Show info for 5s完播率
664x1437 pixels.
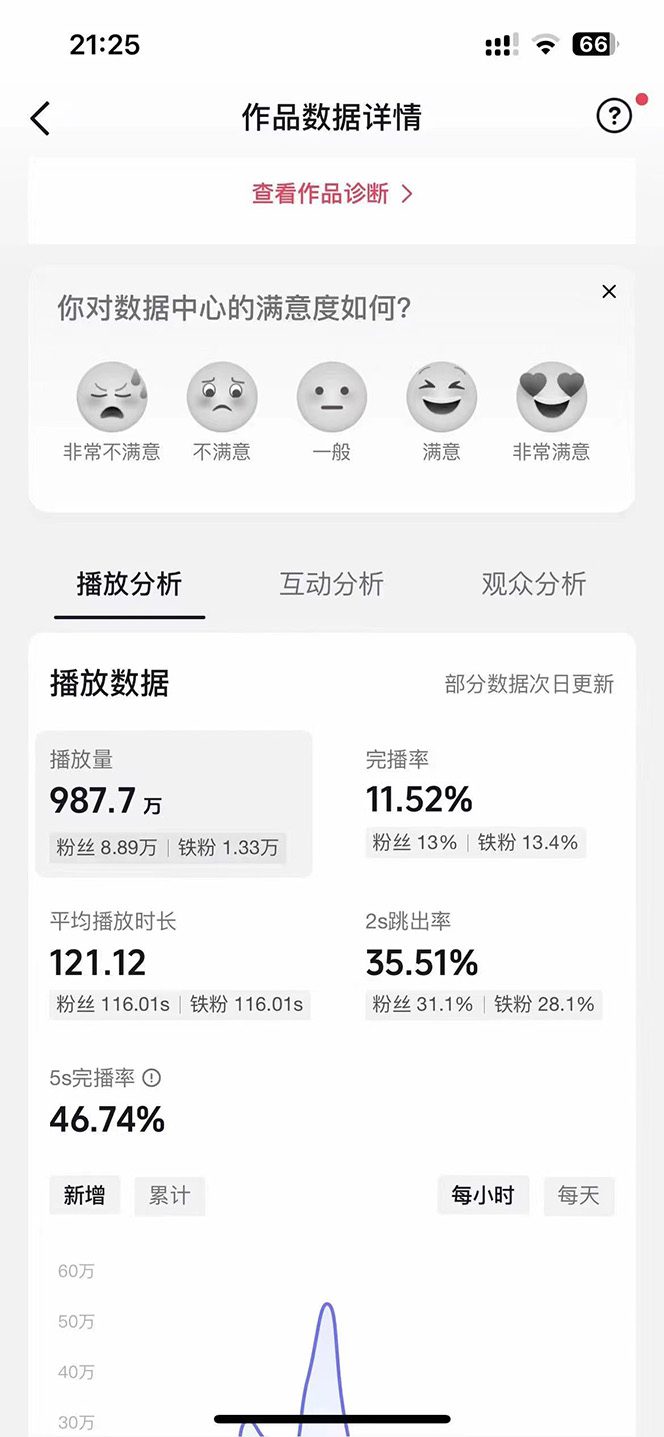pyautogui.click(x=152, y=1078)
